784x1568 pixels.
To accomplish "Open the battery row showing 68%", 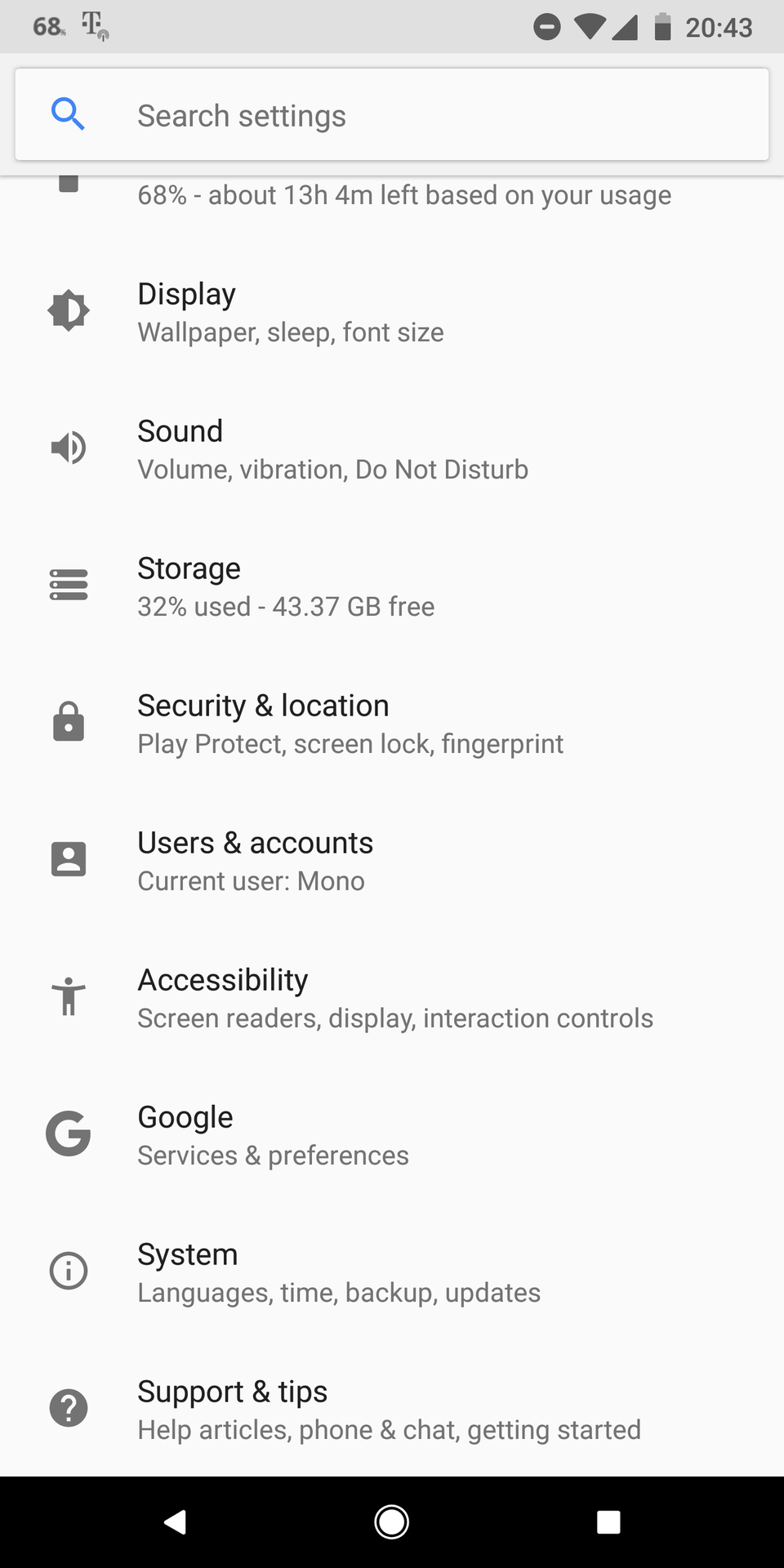I will (392, 203).
